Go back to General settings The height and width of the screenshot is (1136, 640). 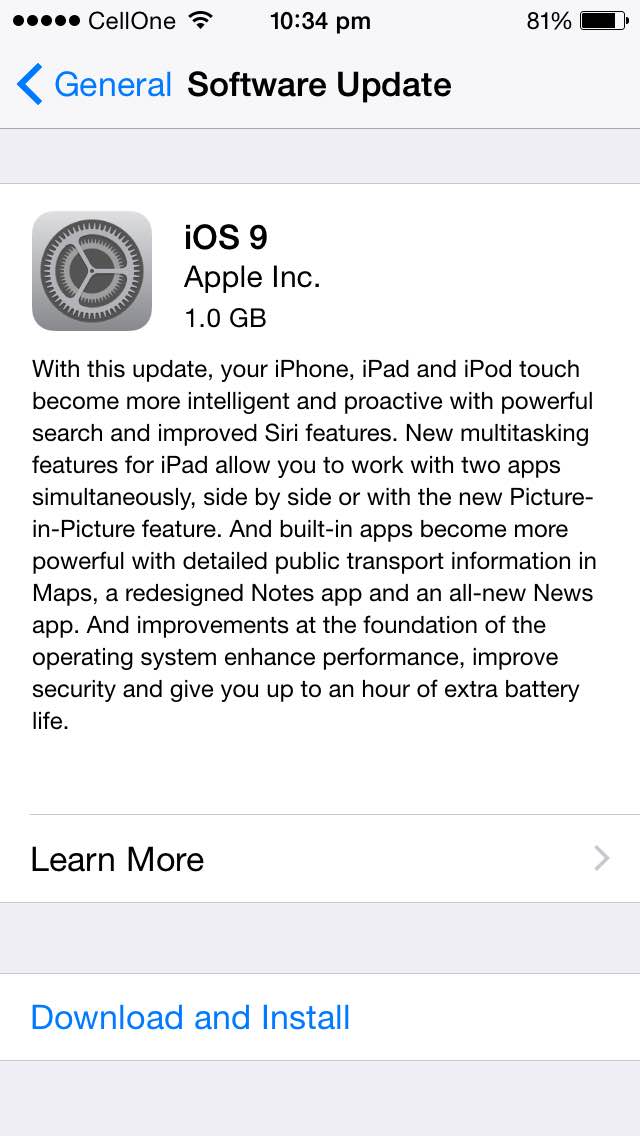[x=94, y=85]
